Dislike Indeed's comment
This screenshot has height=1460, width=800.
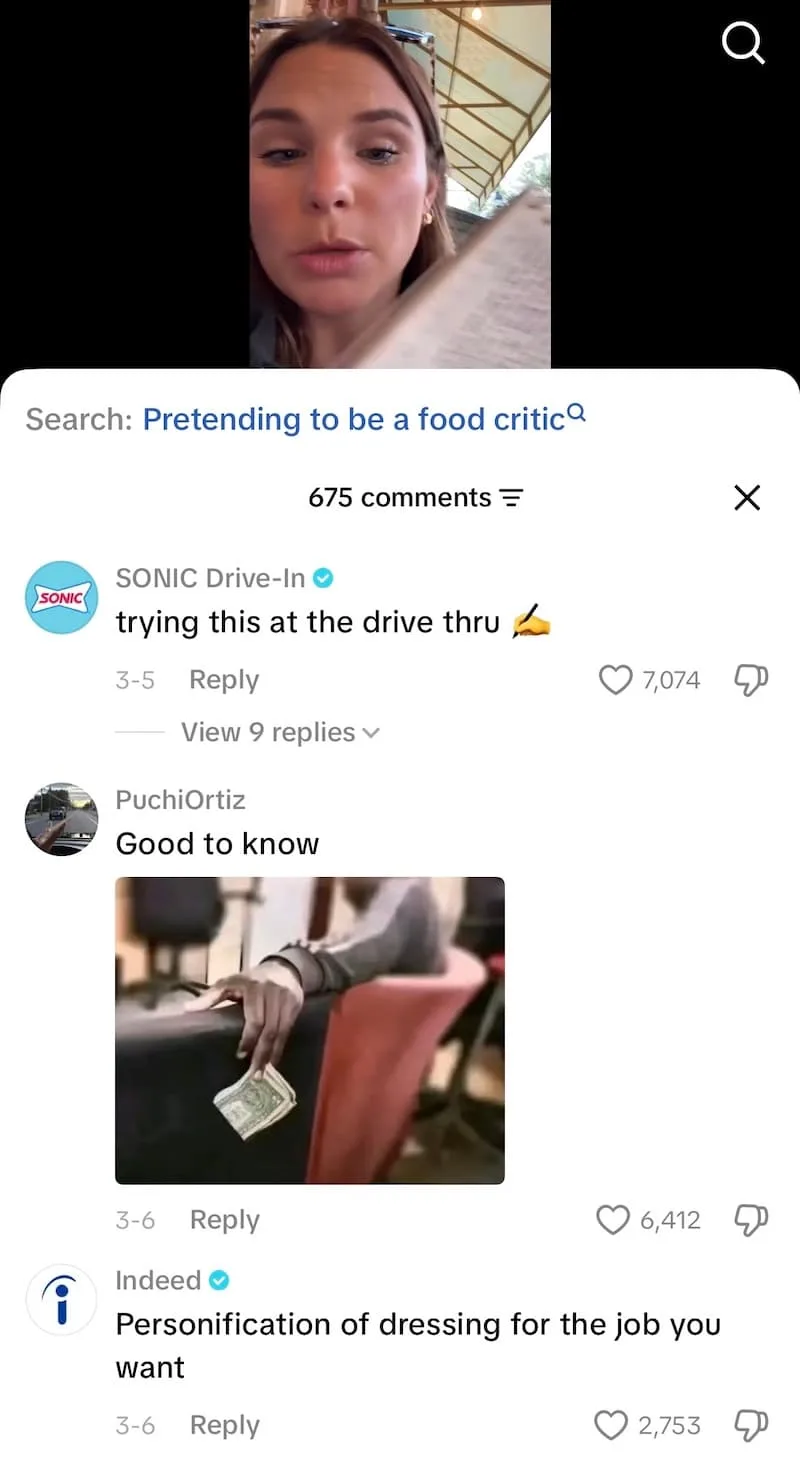(x=750, y=1425)
